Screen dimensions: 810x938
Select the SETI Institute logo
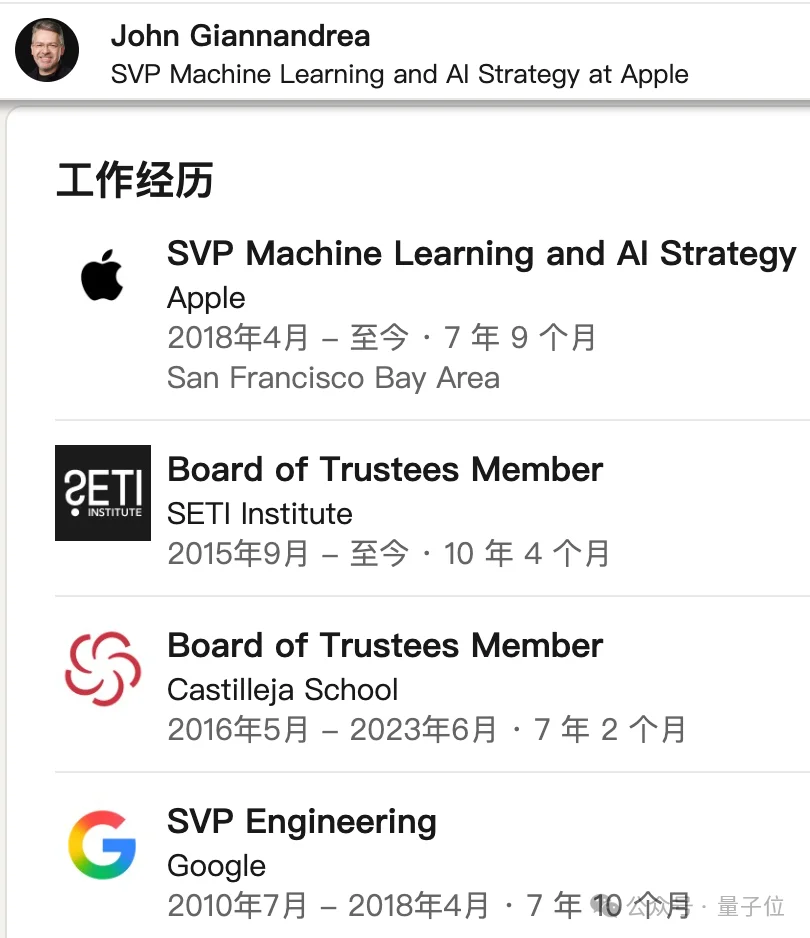coord(103,492)
